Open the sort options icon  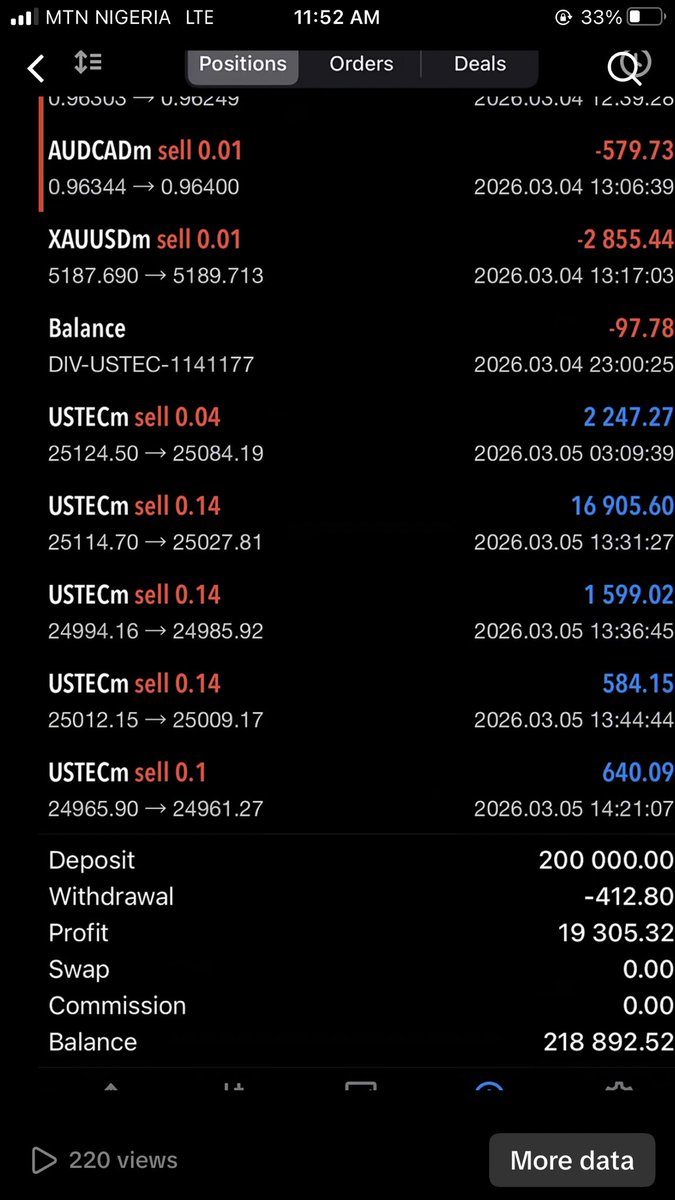click(88, 63)
